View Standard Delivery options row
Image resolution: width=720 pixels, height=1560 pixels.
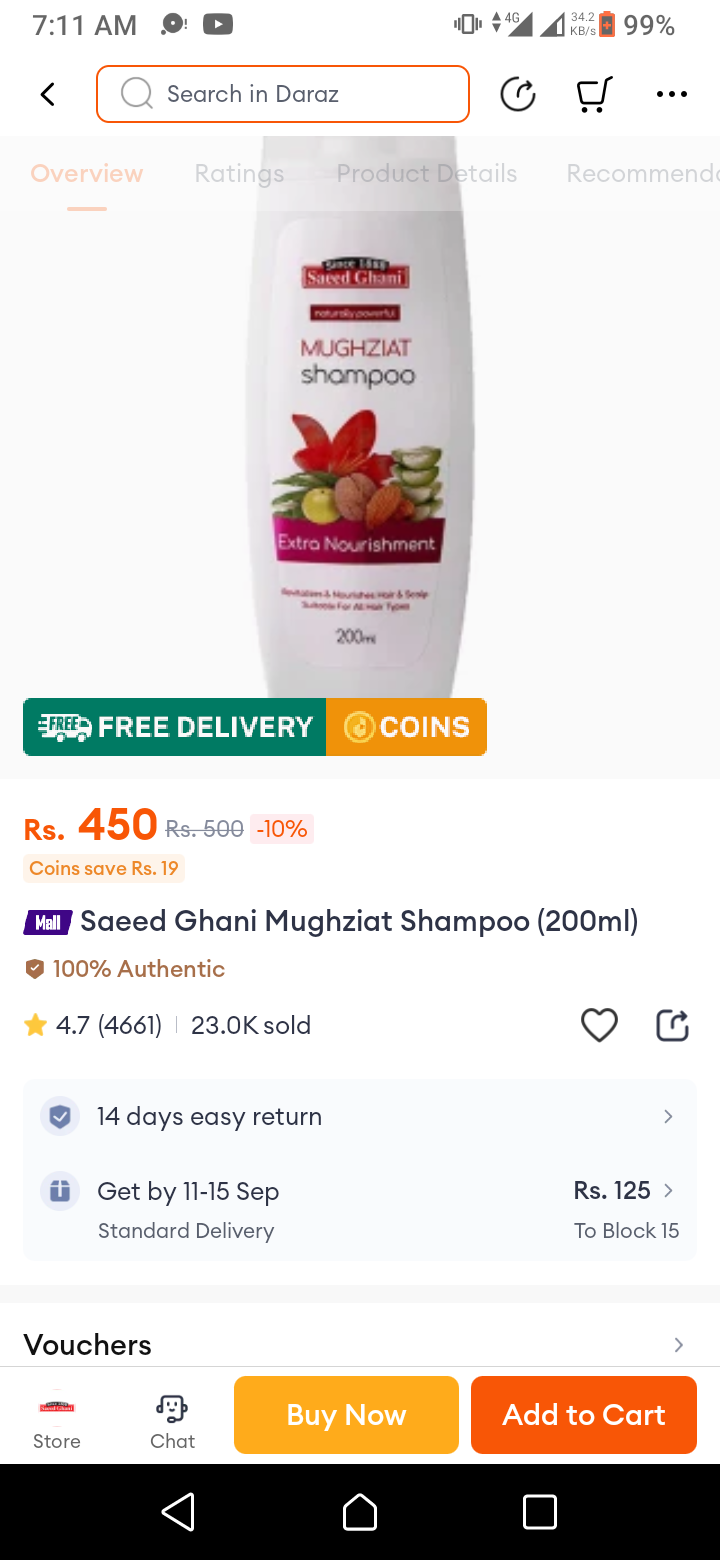tap(360, 1209)
